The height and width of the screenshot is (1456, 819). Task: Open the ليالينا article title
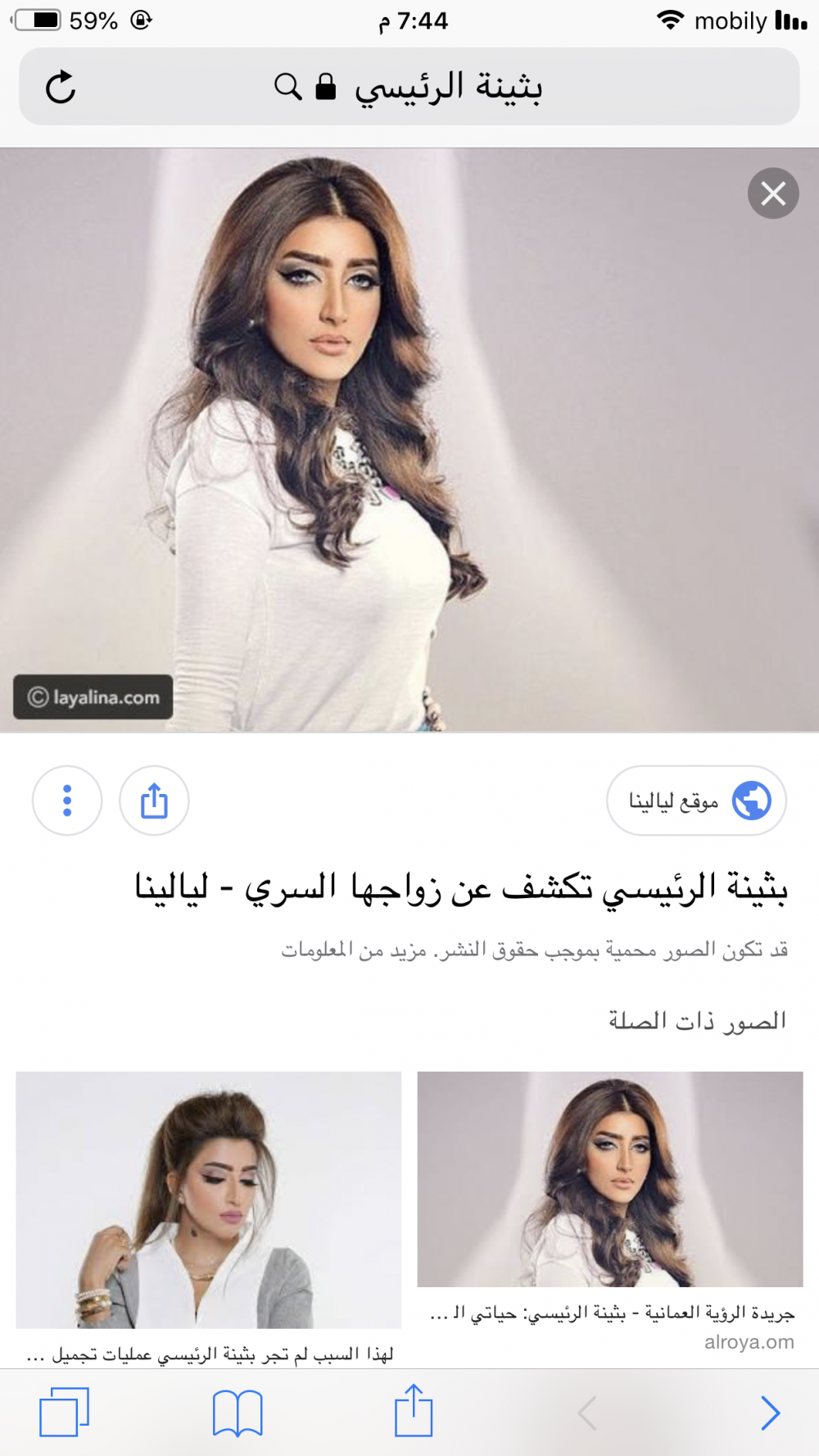click(461, 888)
